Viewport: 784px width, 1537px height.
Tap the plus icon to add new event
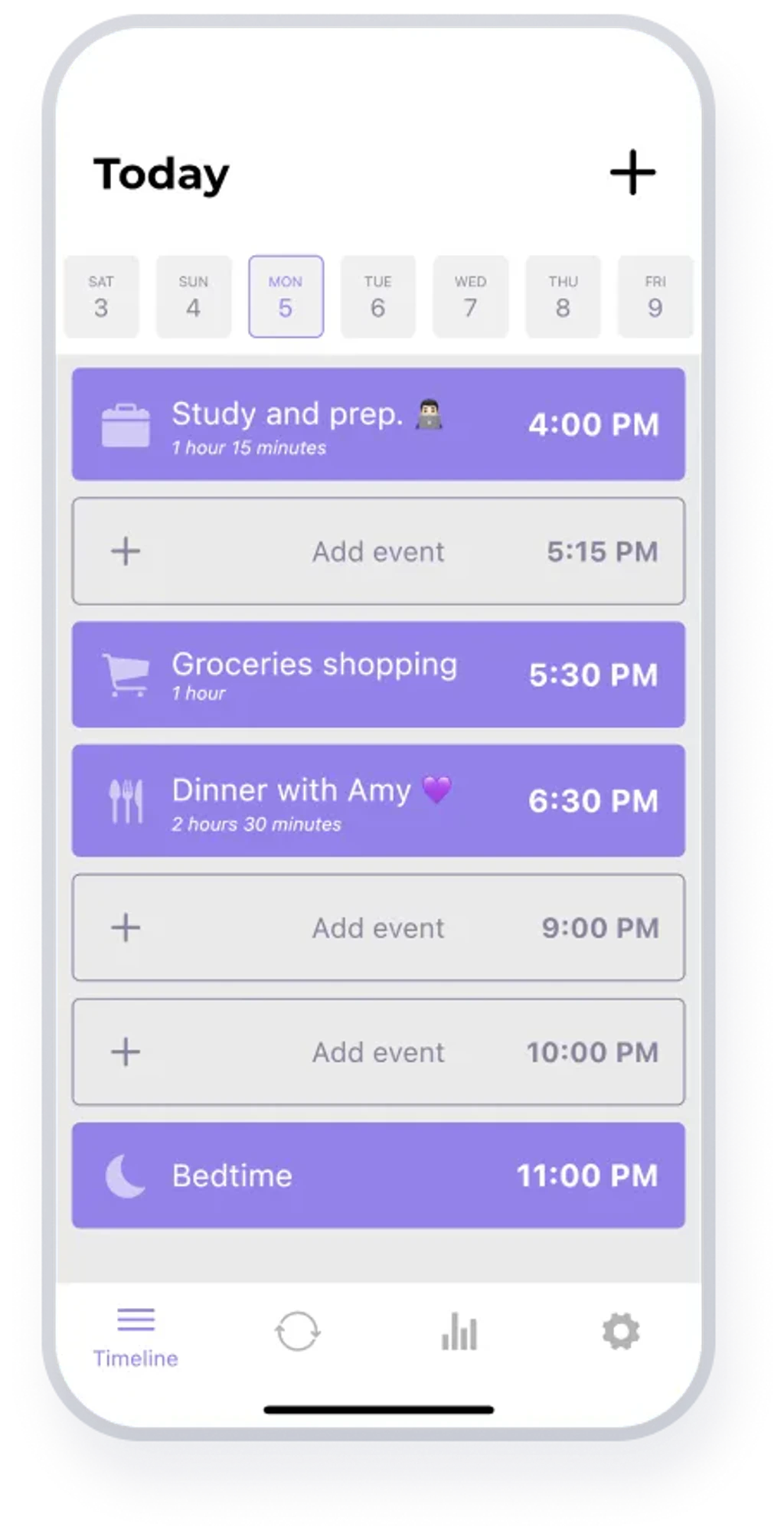[632, 172]
